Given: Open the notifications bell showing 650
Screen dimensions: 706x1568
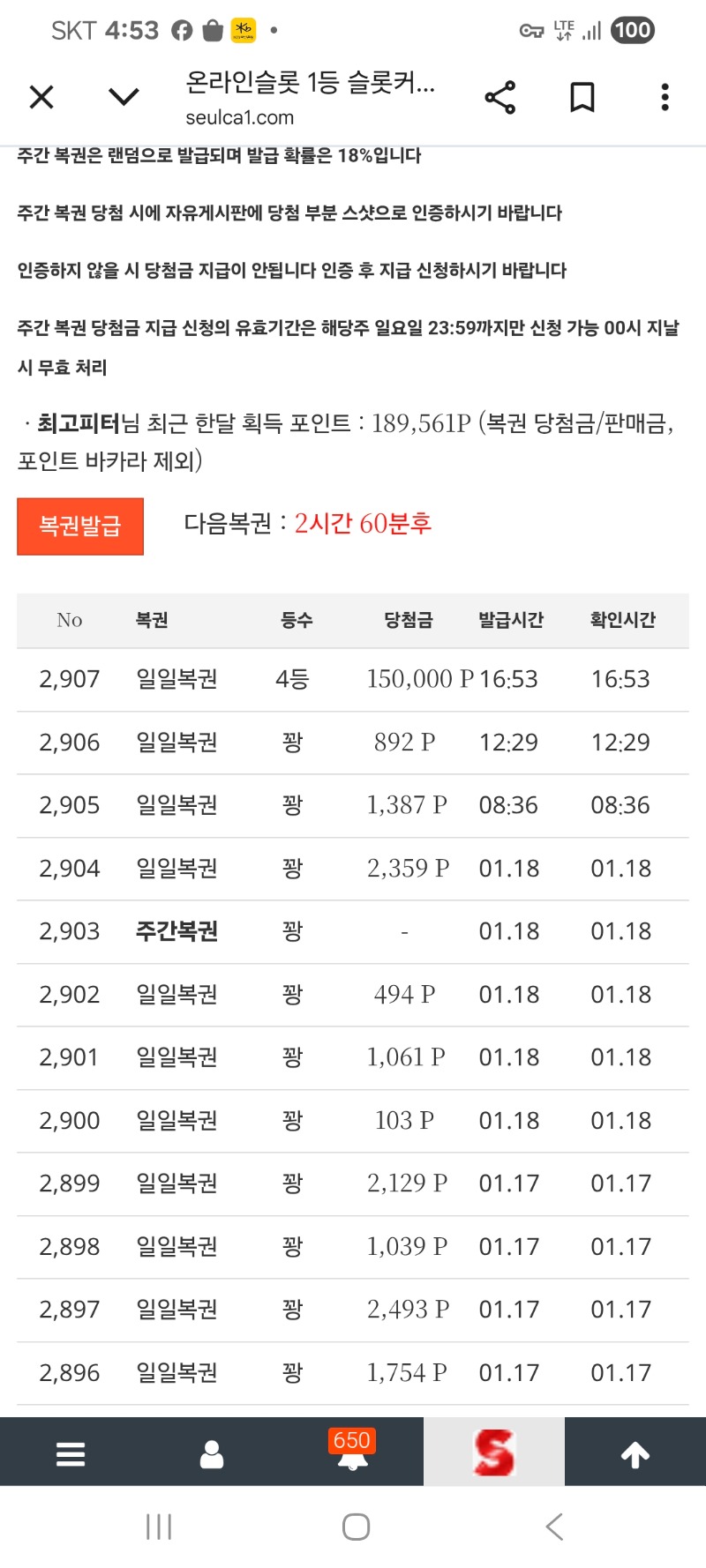Looking at the screenshot, I should [x=352, y=1453].
